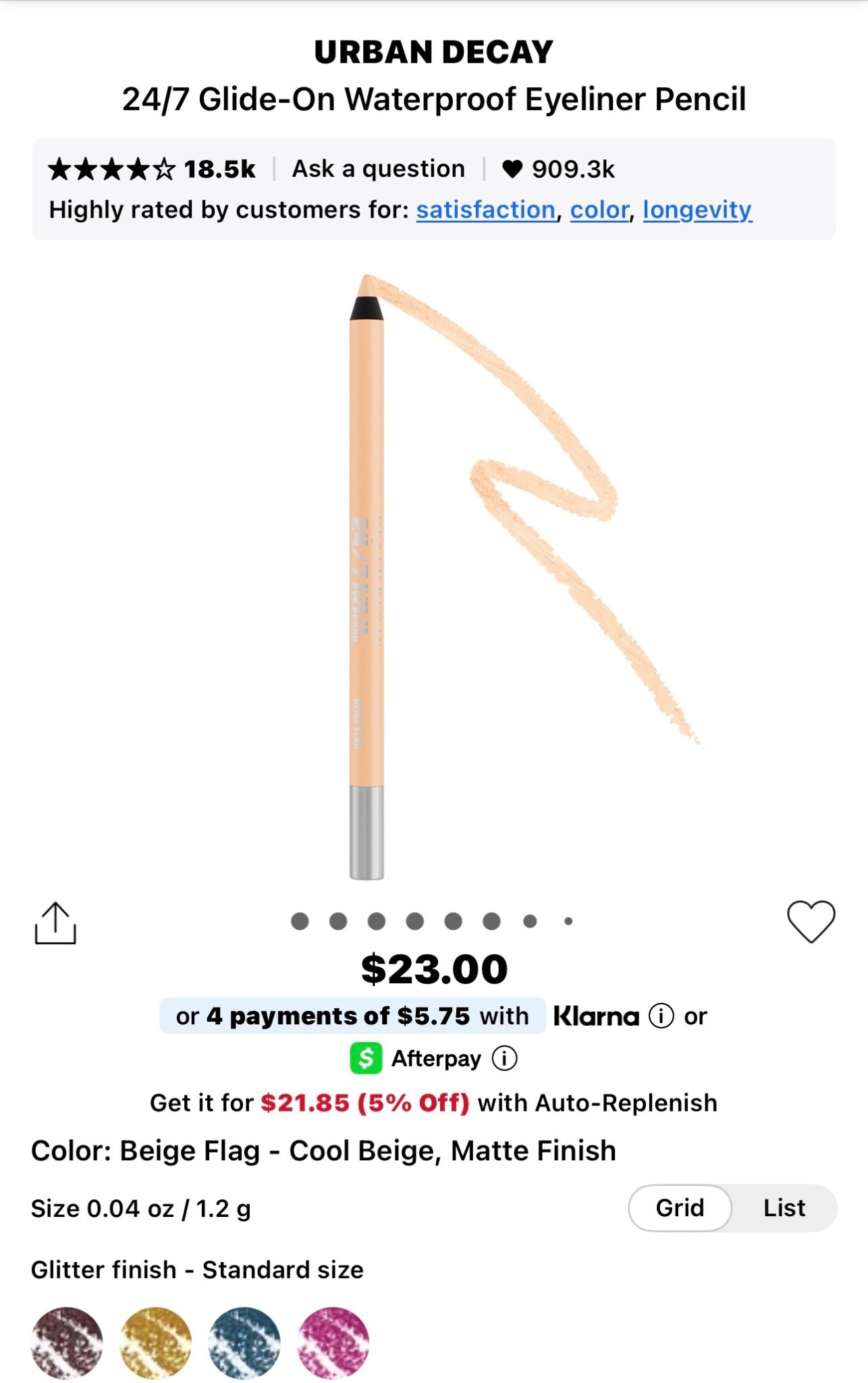
Task: Open Ask a question
Action: 378,168
